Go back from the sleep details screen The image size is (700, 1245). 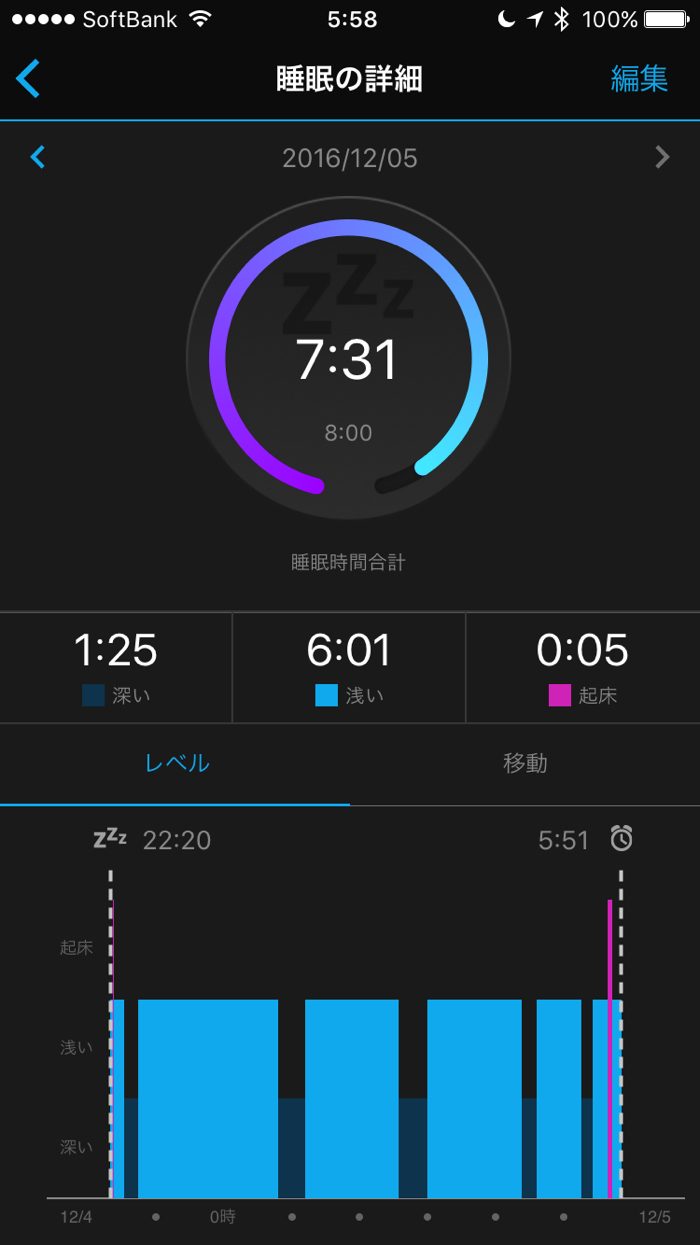click(28, 79)
